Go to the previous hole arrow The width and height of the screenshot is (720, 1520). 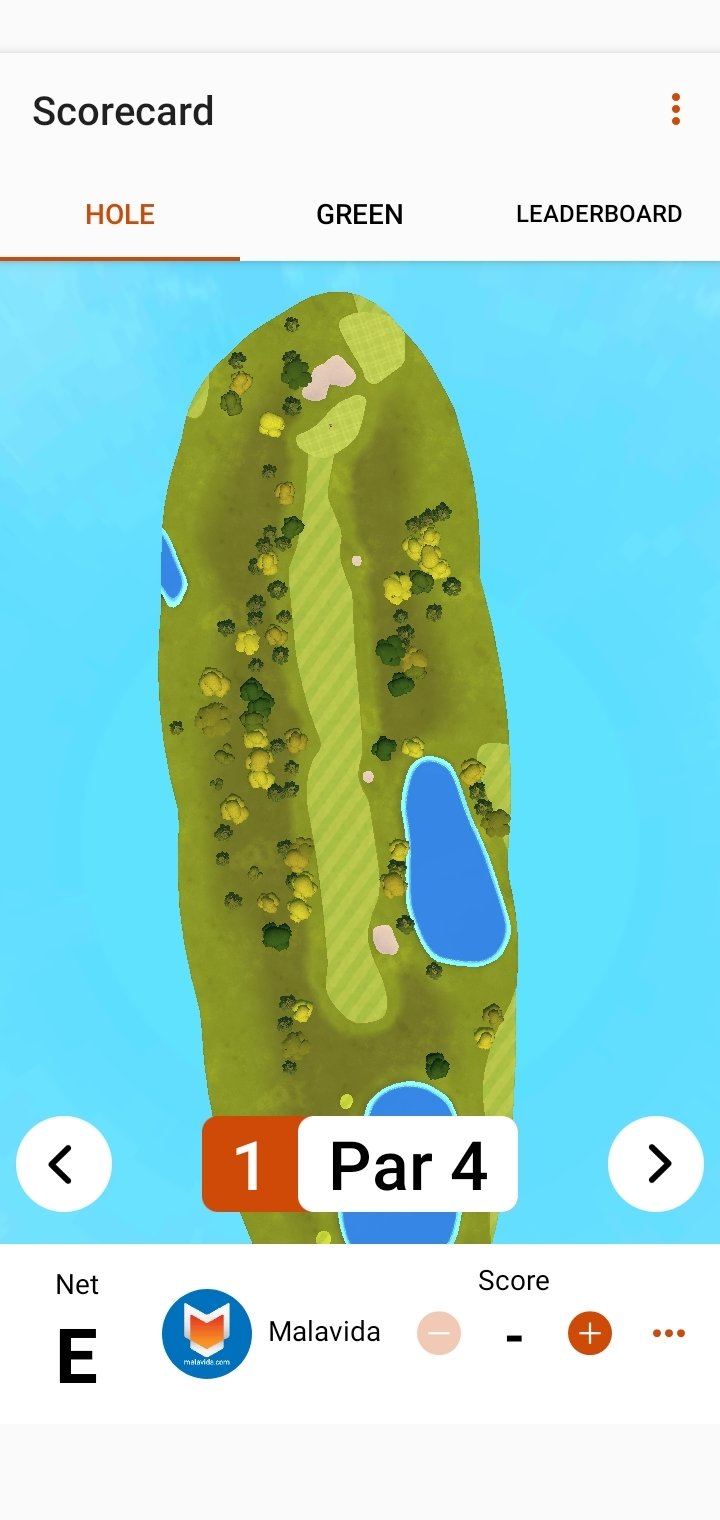point(64,1164)
